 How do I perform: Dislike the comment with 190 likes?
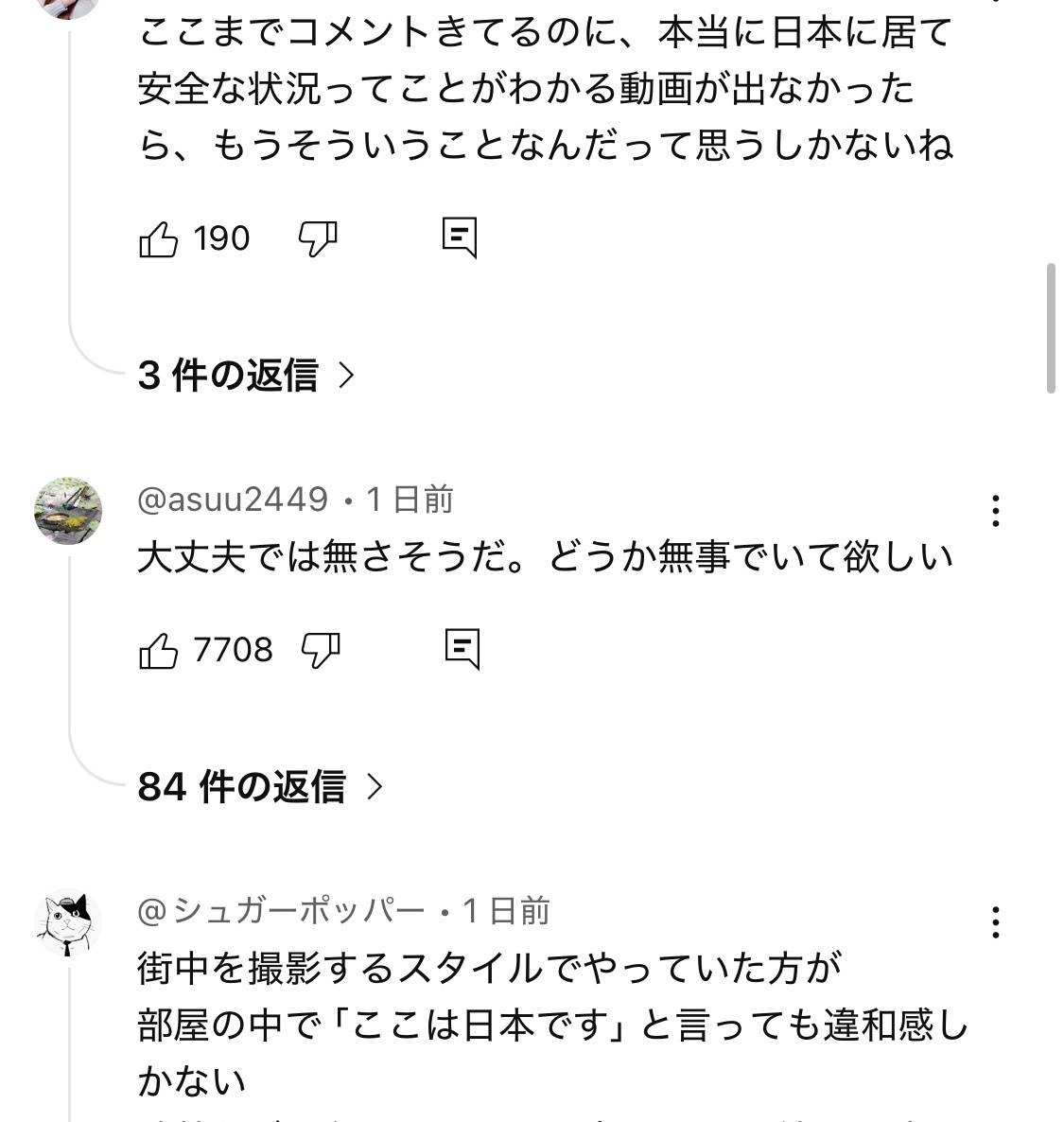coord(318,238)
